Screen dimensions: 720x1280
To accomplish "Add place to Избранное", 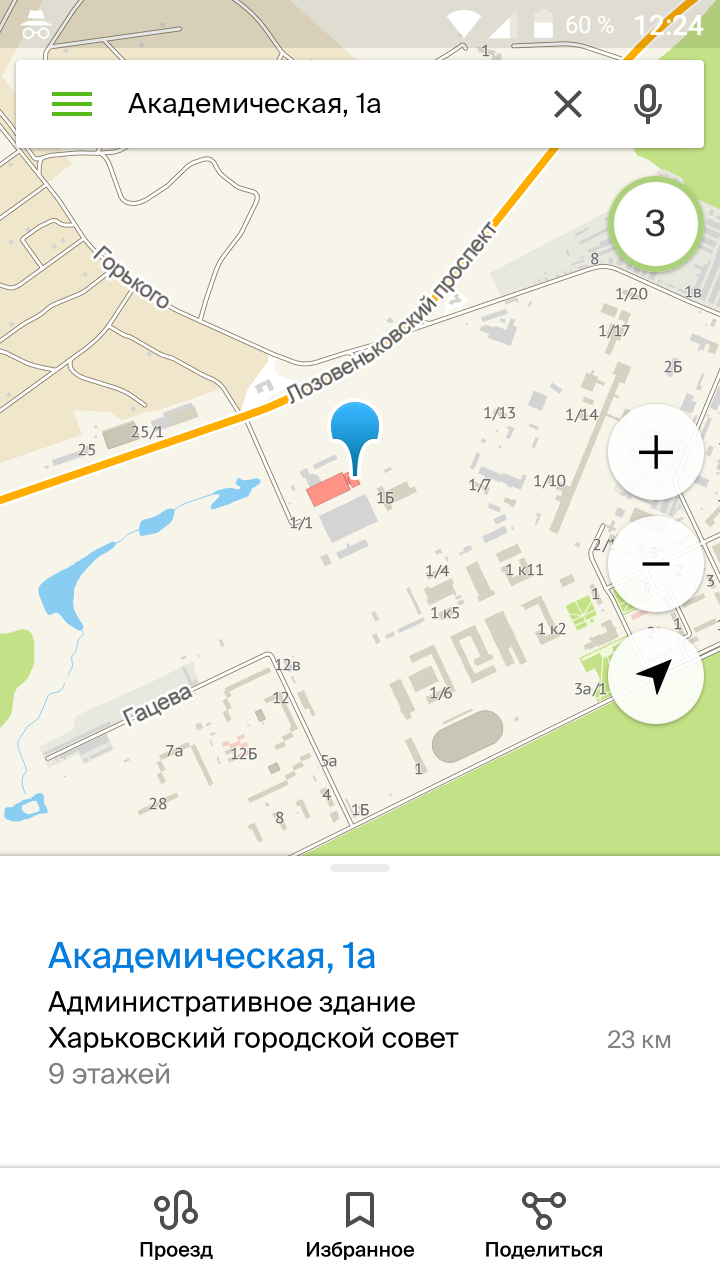I will coord(360,1225).
